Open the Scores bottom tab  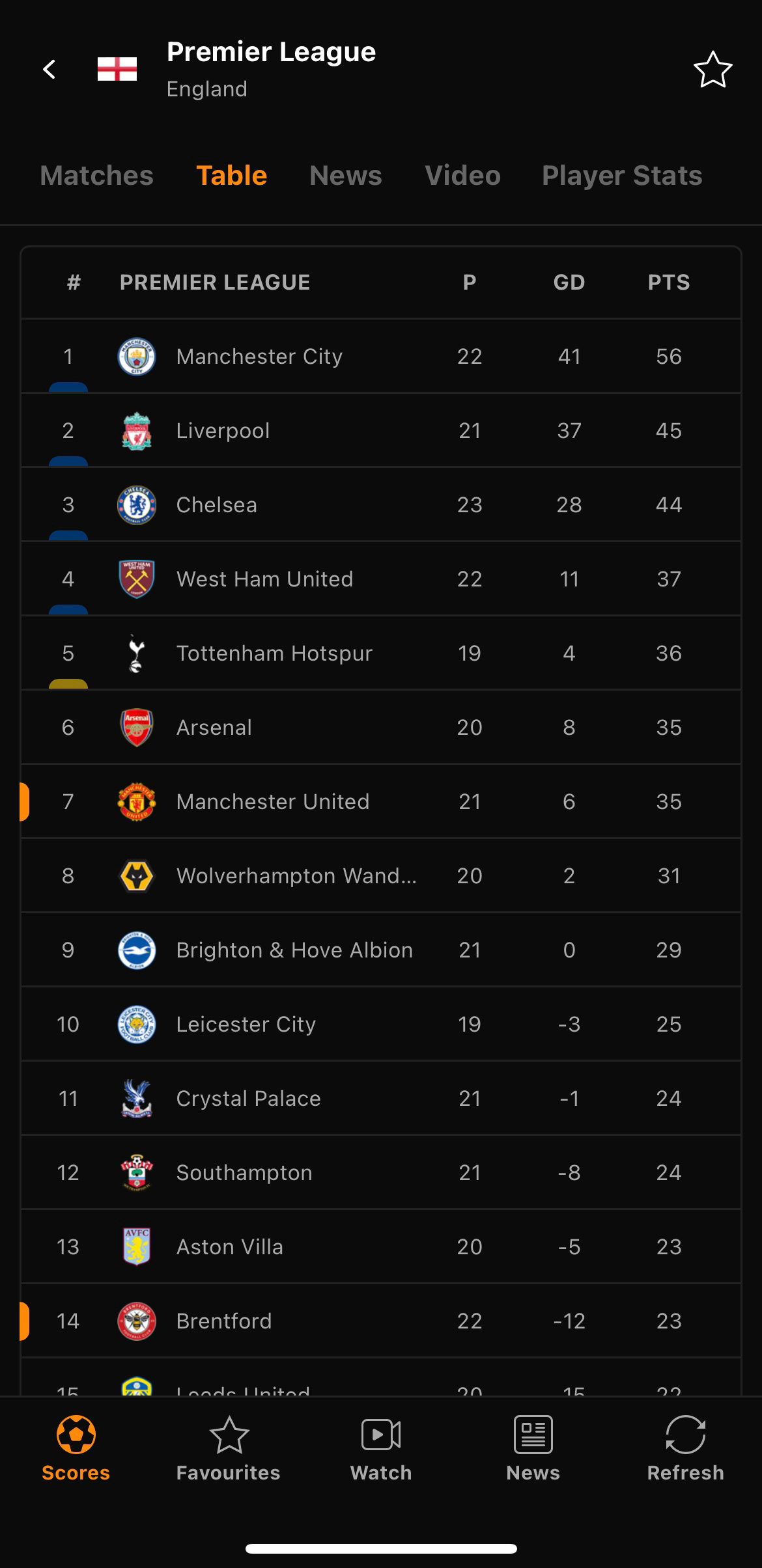(76, 1449)
